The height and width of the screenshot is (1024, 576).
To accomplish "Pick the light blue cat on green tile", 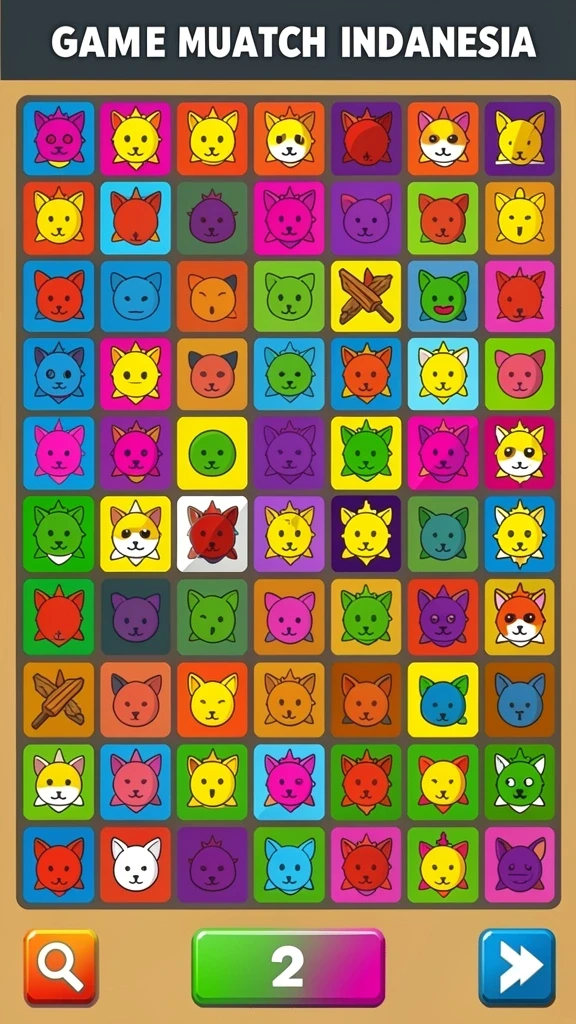I will pos(289,865).
